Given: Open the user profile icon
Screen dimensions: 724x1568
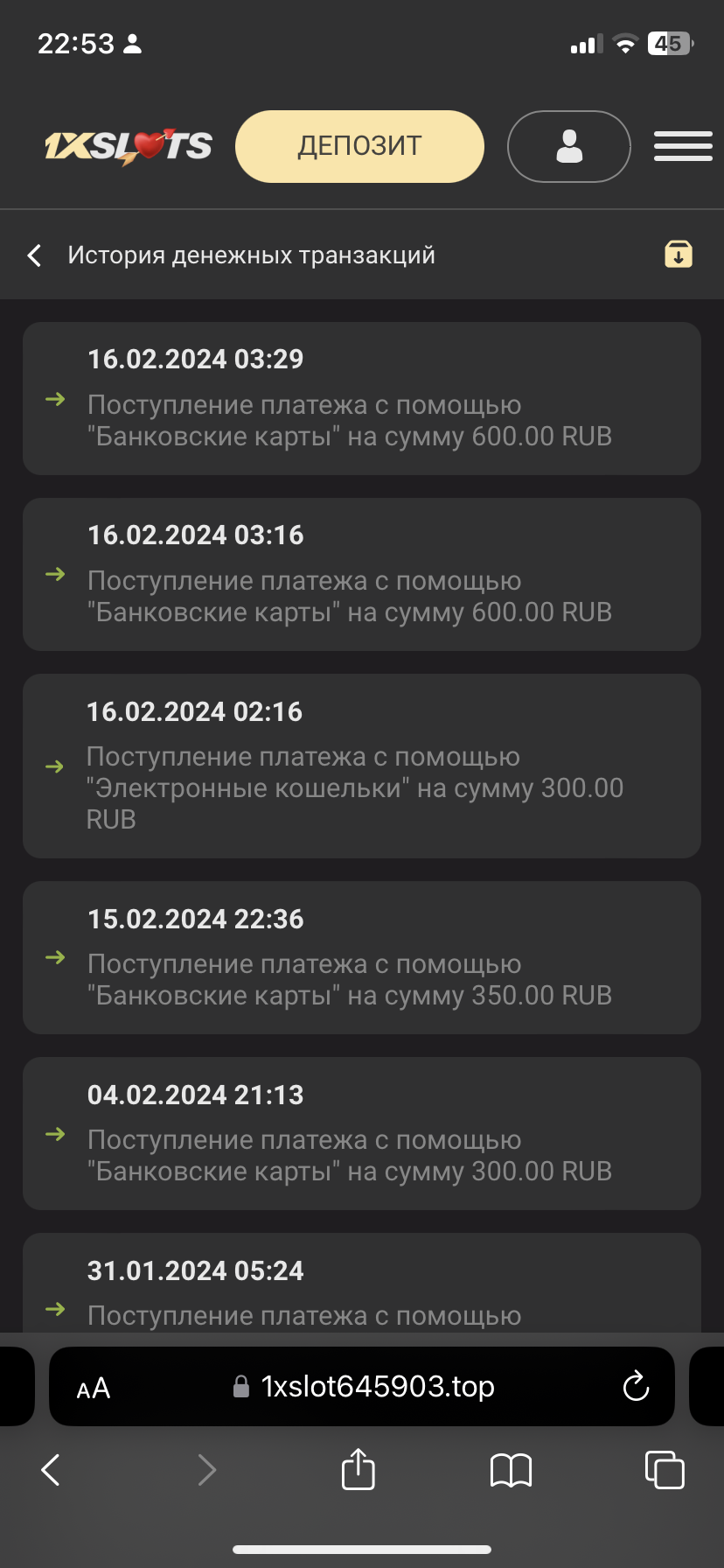Looking at the screenshot, I should [569, 146].
